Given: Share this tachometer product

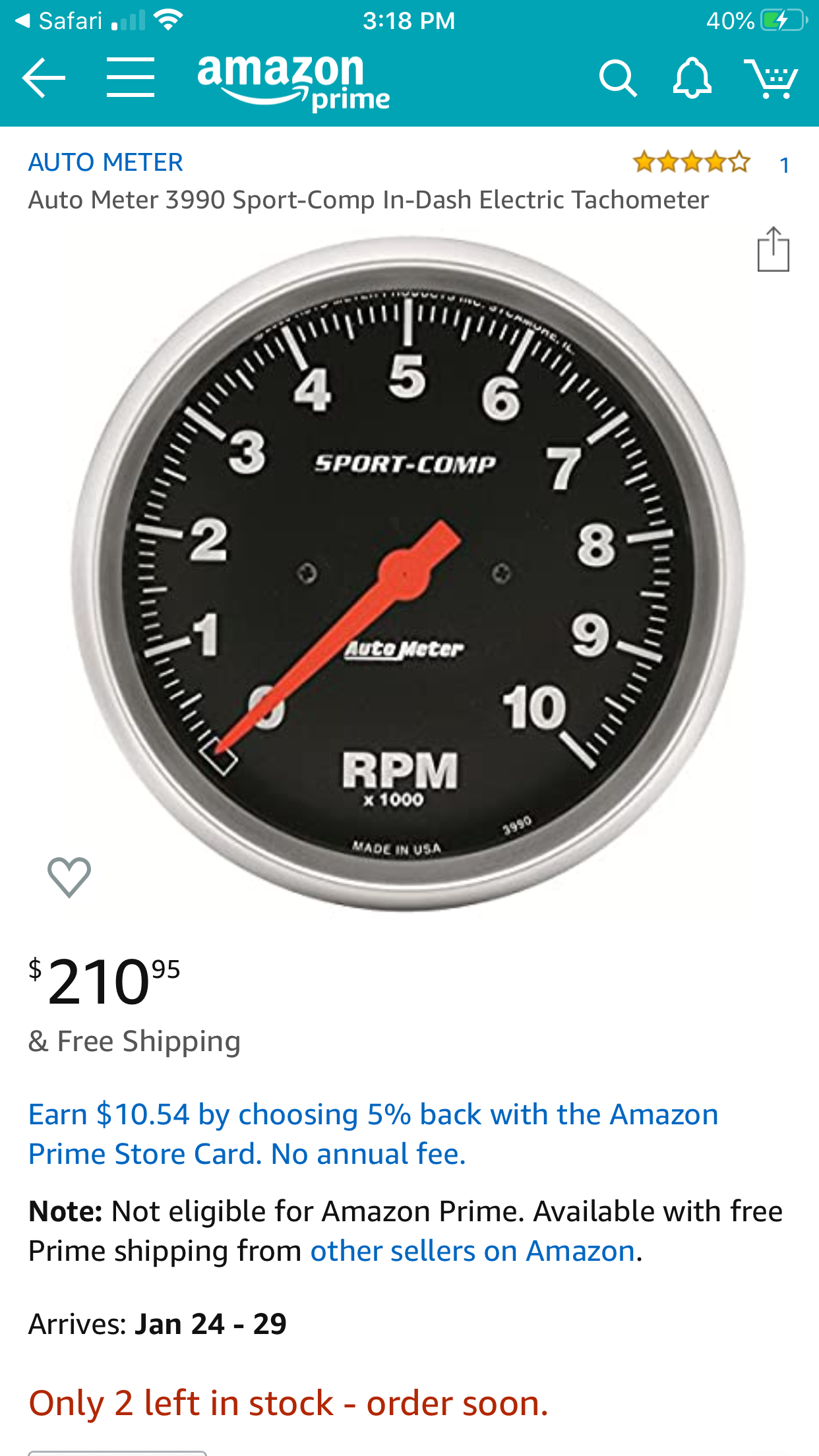Looking at the screenshot, I should 773,249.
